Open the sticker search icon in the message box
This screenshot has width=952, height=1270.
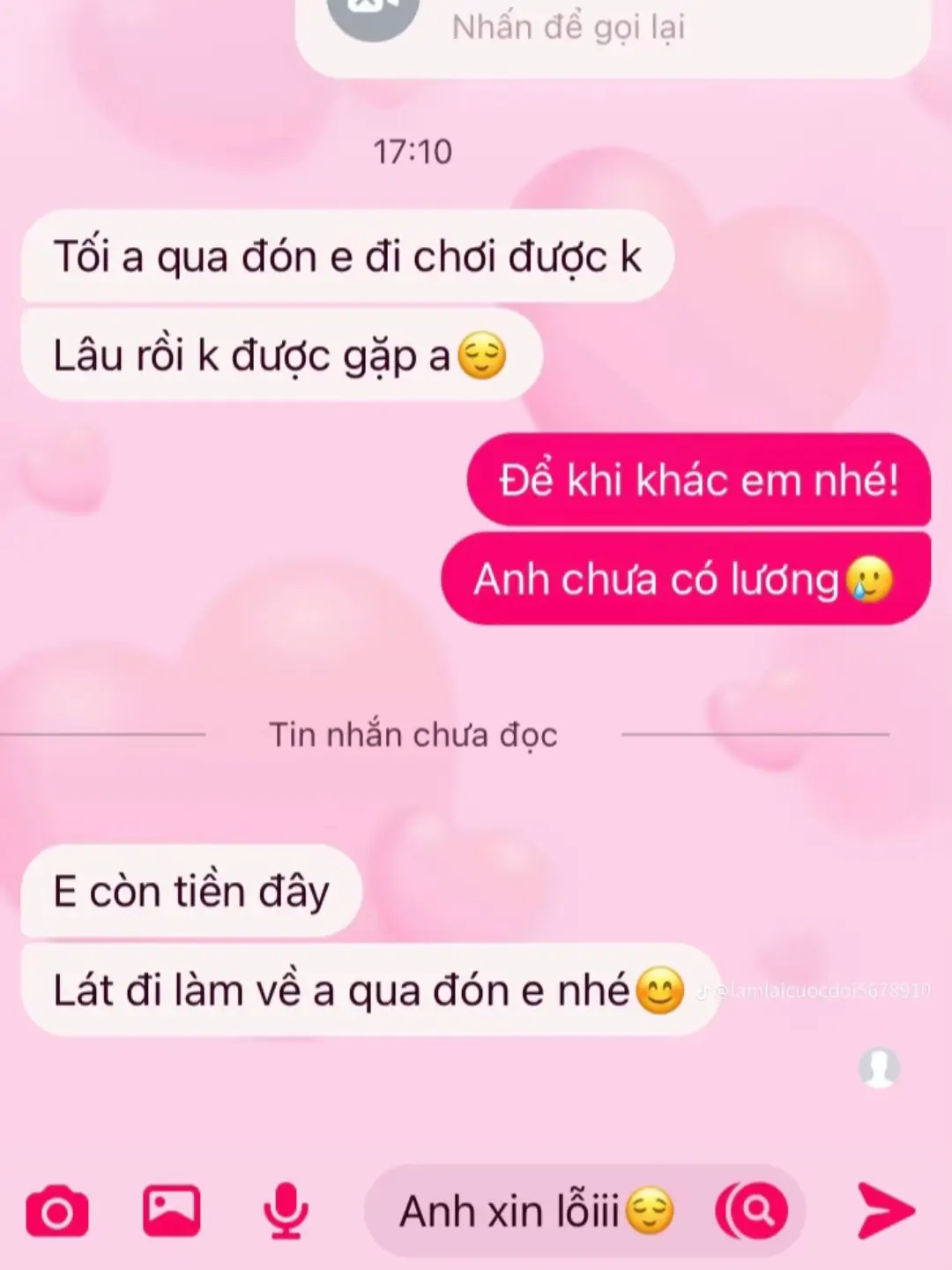pos(754,1211)
